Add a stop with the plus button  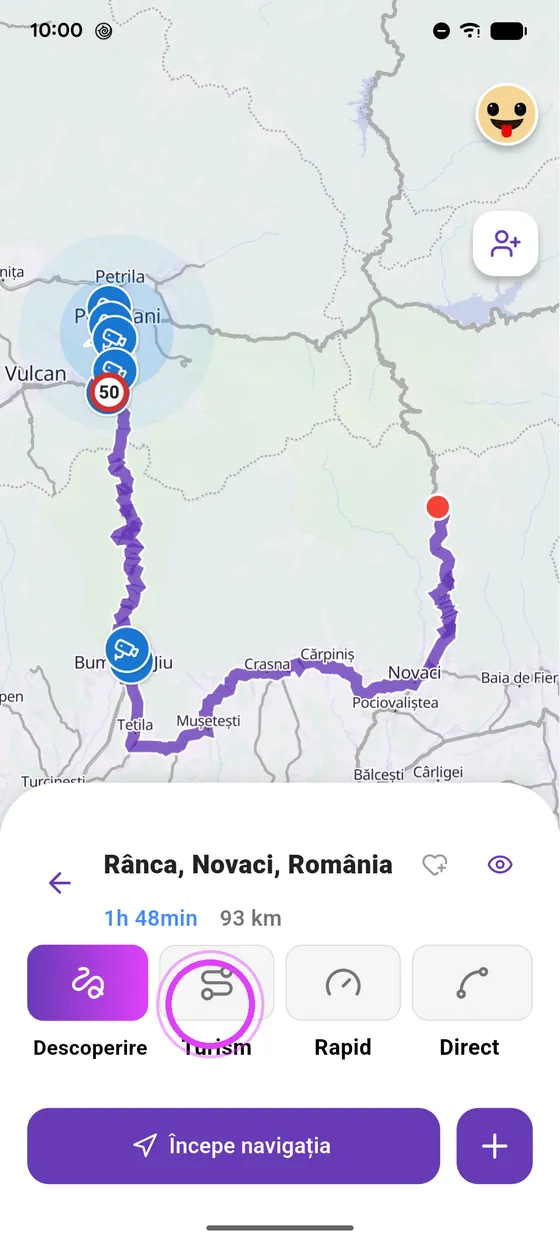click(x=495, y=1146)
